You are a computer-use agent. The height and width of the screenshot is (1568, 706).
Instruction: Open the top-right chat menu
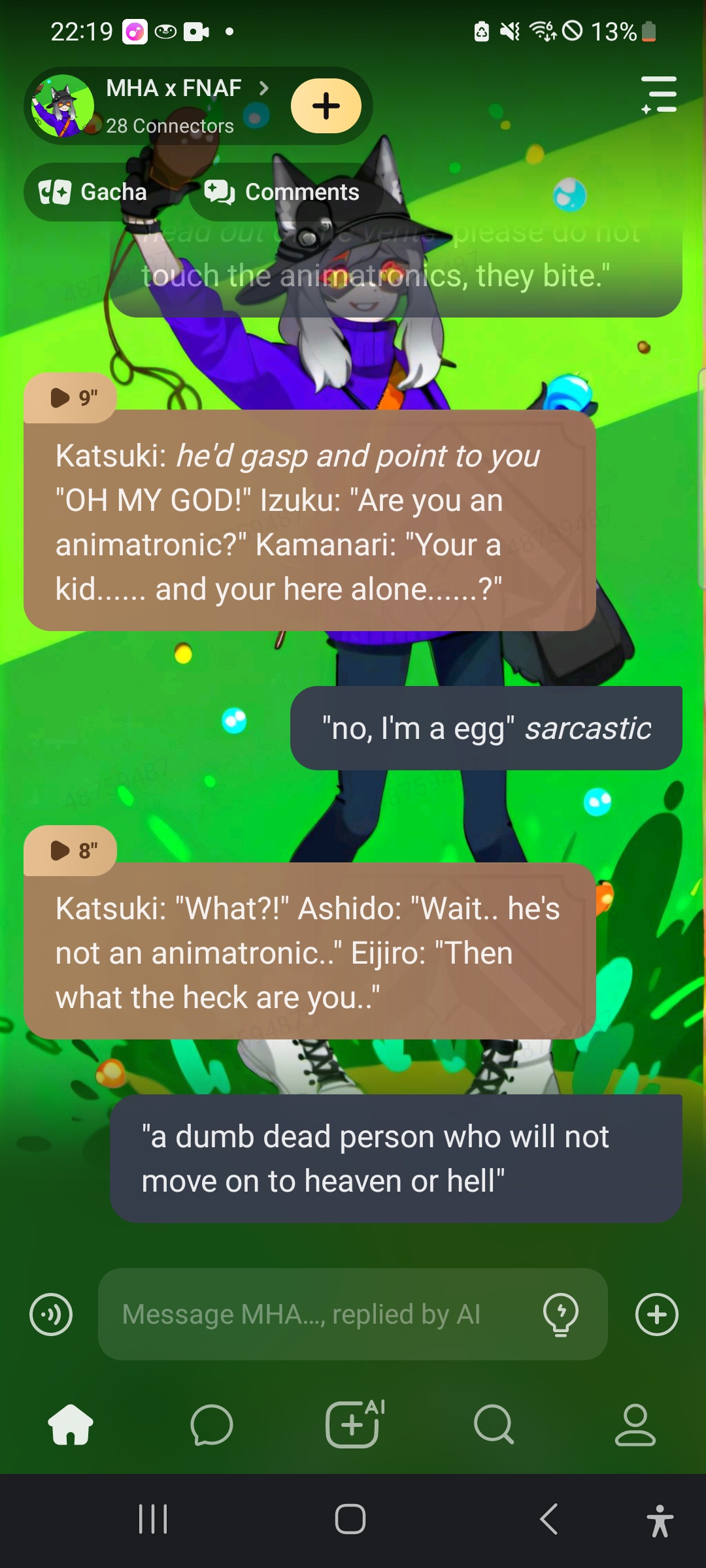(x=659, y=95)
